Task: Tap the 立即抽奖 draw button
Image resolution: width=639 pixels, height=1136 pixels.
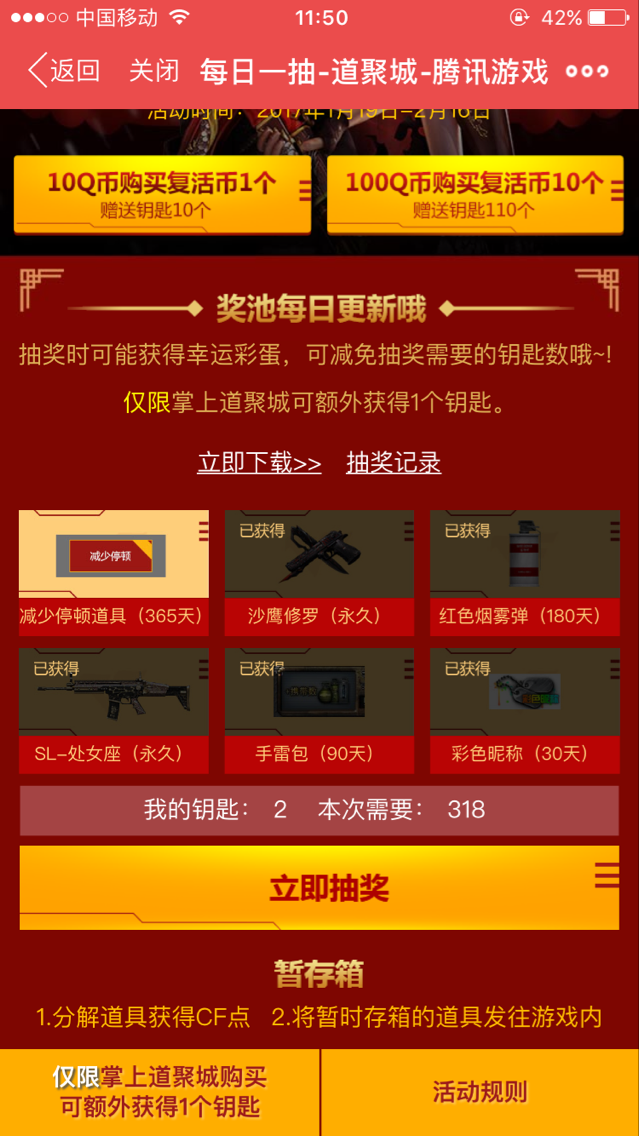Action: (x=320, y=888)
